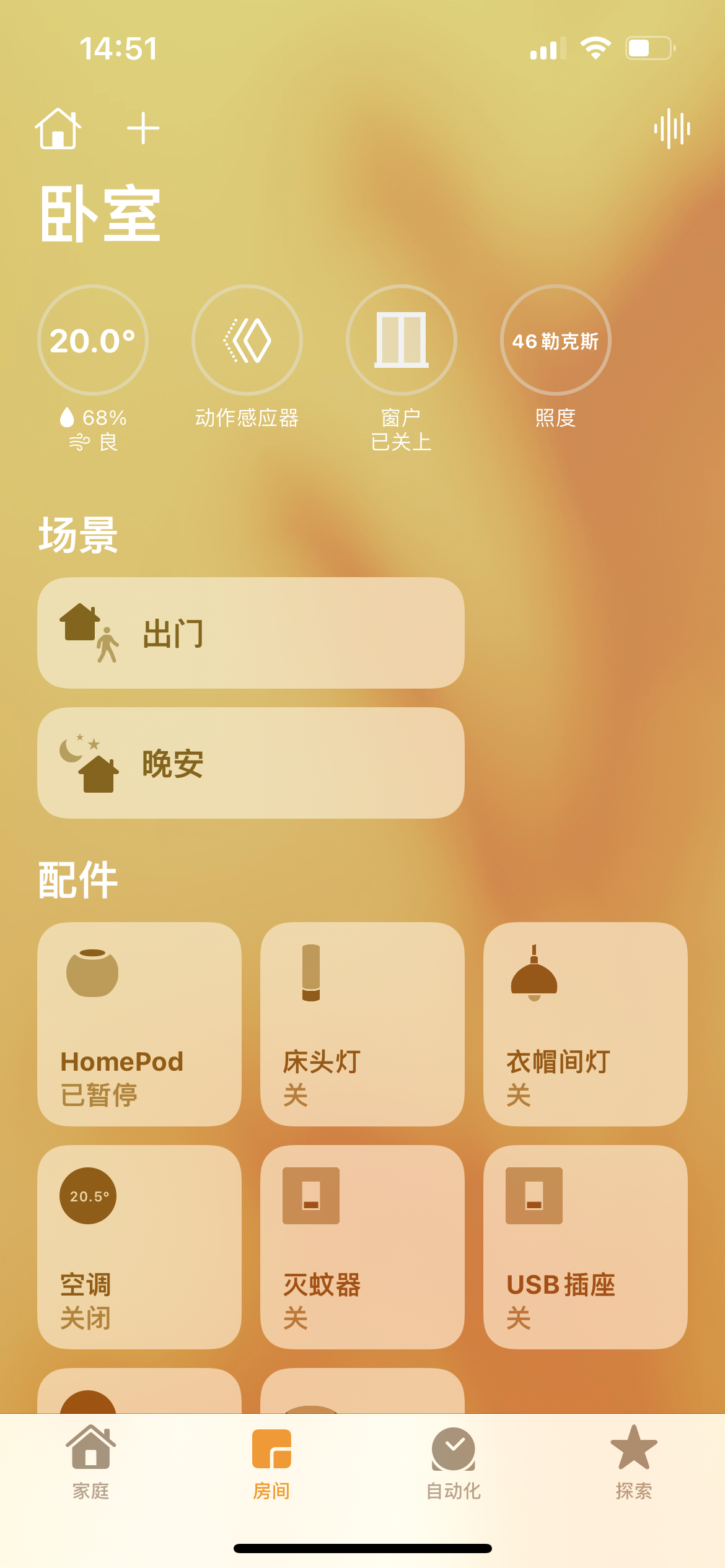Switch on the 灭蚊器 outlet
The height and width of the screenshot is (1568, 725).
click(x=362, y=1247)
